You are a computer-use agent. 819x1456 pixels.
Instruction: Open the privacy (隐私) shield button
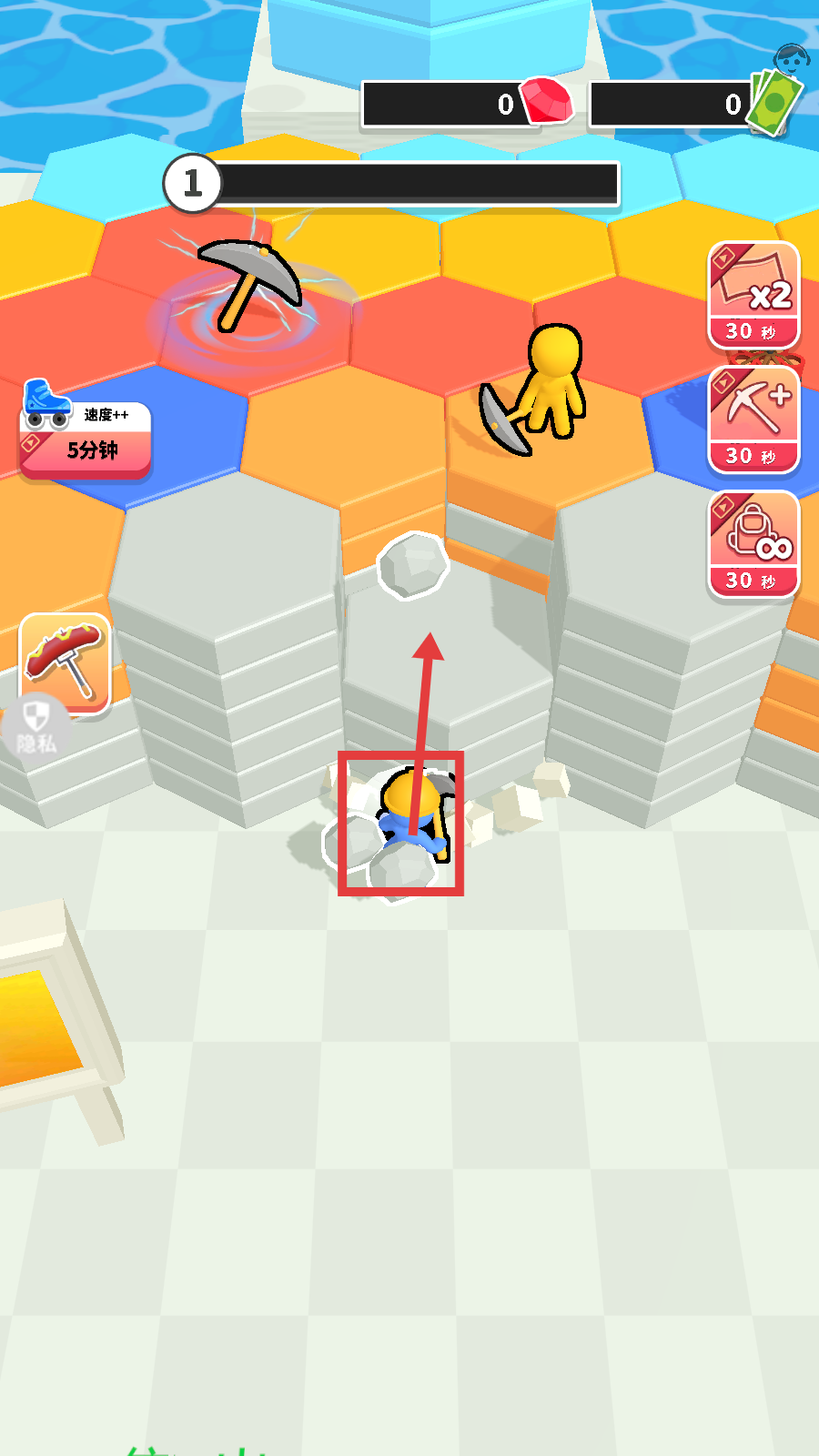coord(35,726)
